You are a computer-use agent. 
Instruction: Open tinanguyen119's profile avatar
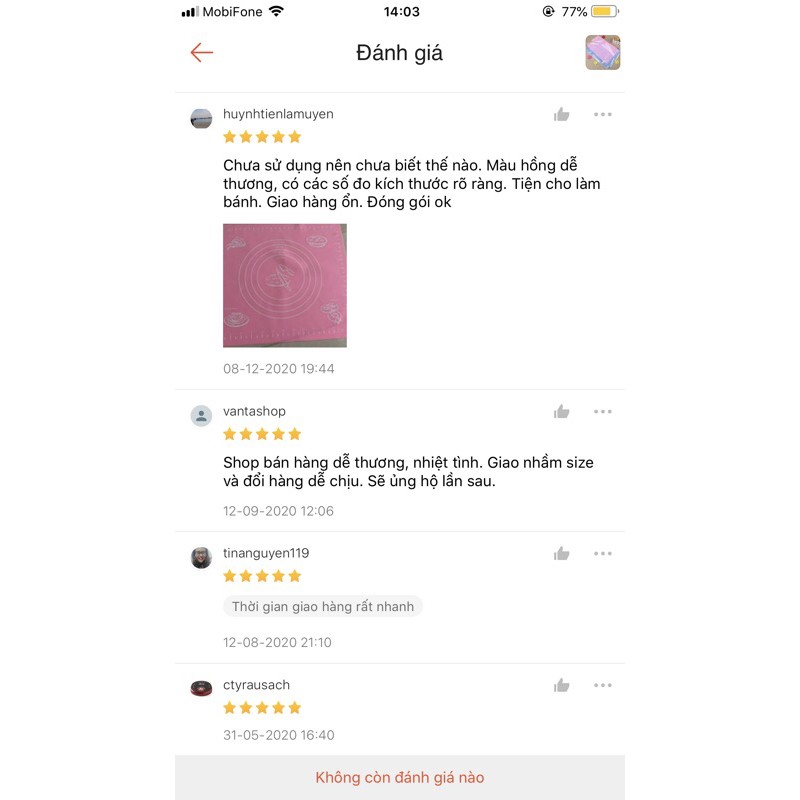coord(201,557)
